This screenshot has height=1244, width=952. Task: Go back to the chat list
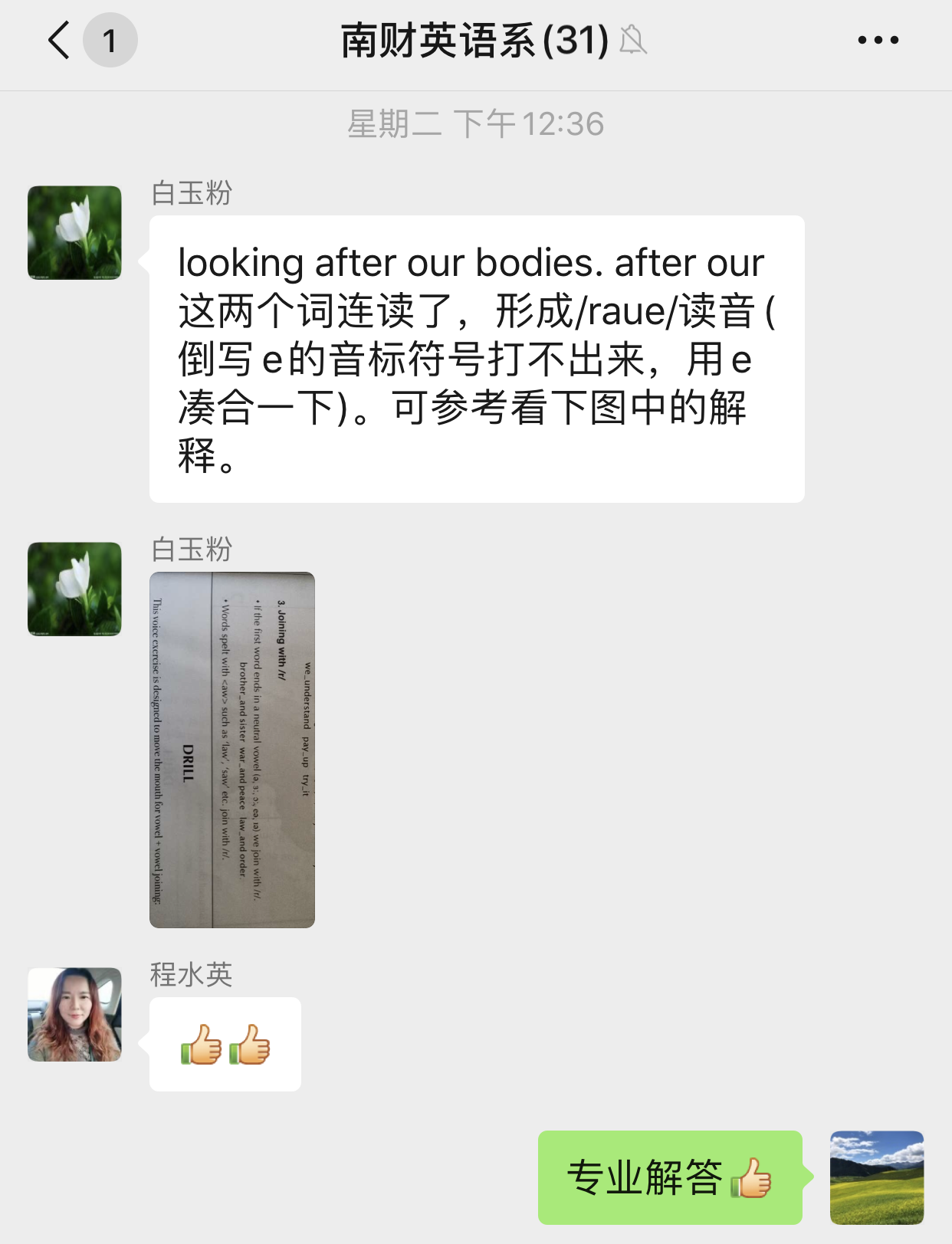click(60, 40)
